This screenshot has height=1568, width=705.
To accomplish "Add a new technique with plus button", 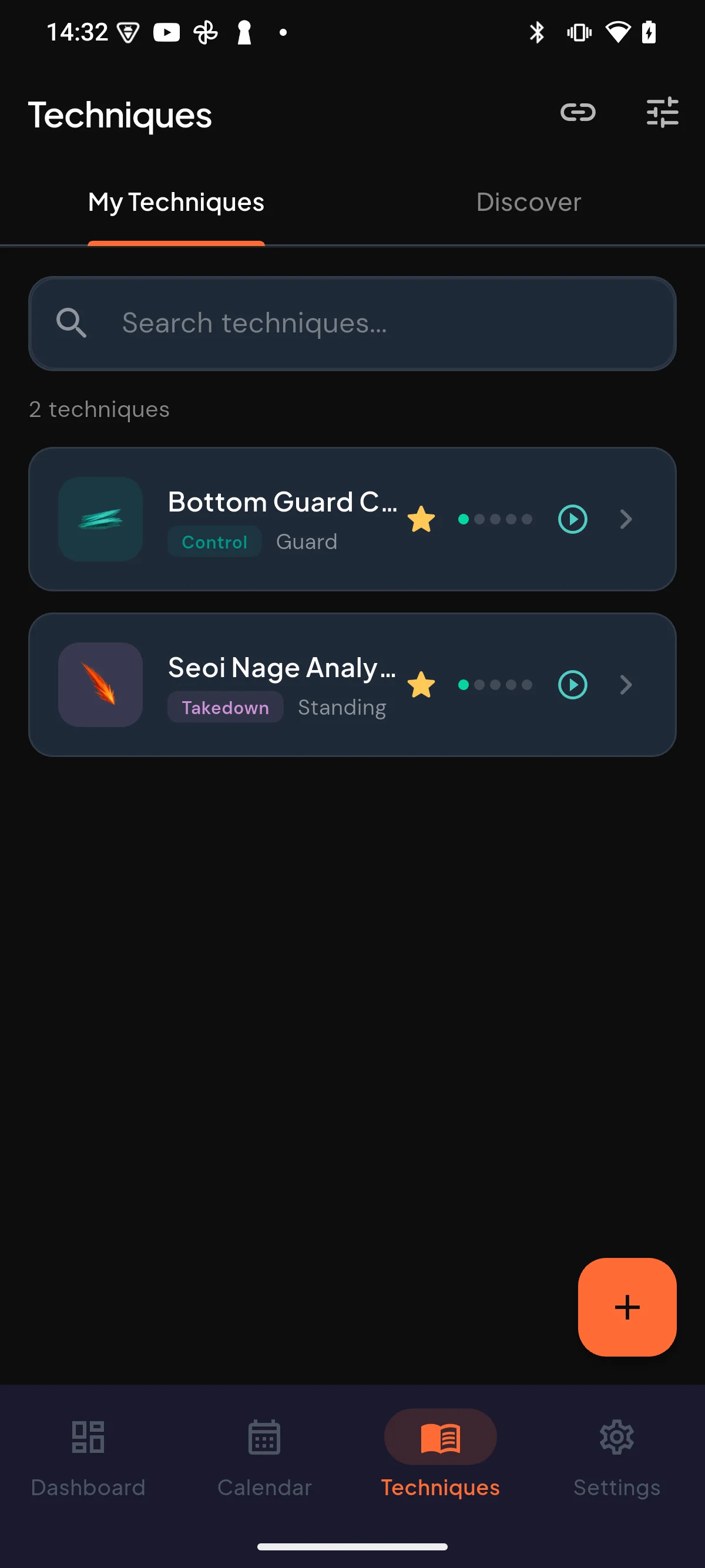I will click(626, 1307).
